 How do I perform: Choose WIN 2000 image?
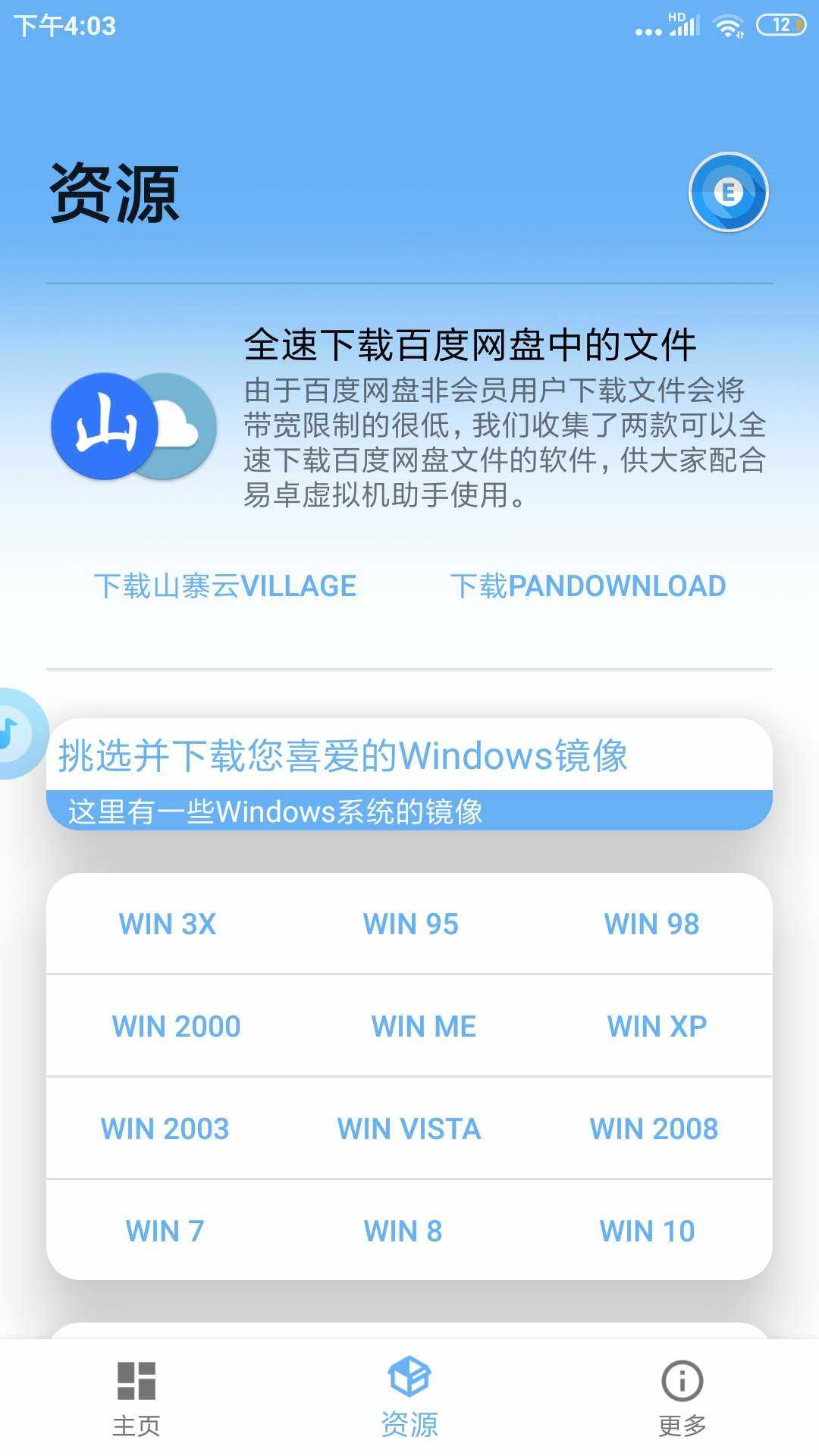[176, 1027]
